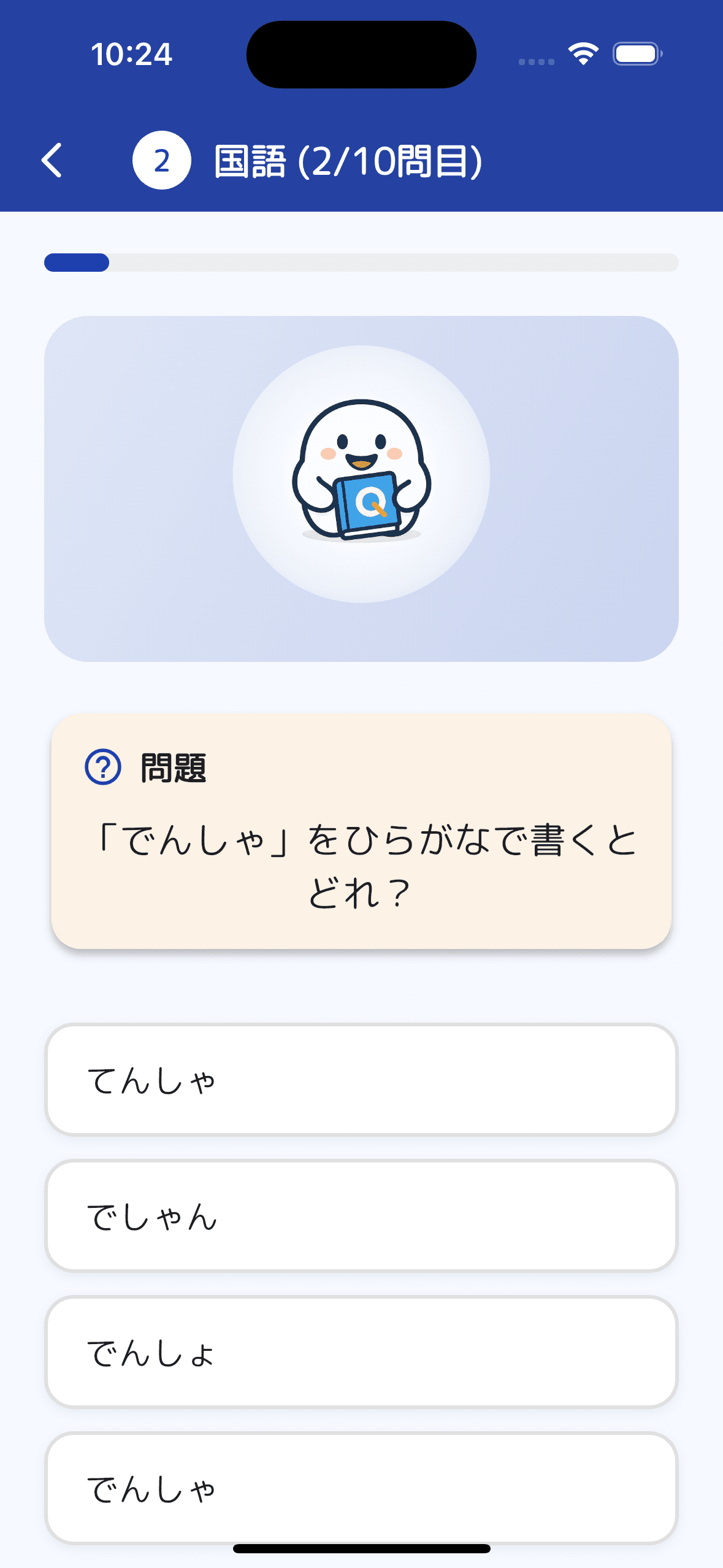This screenshot has width=723, height=1568.
Task: Tap the Wi-Fi icon in status bar
Action: tap(583, 54)
